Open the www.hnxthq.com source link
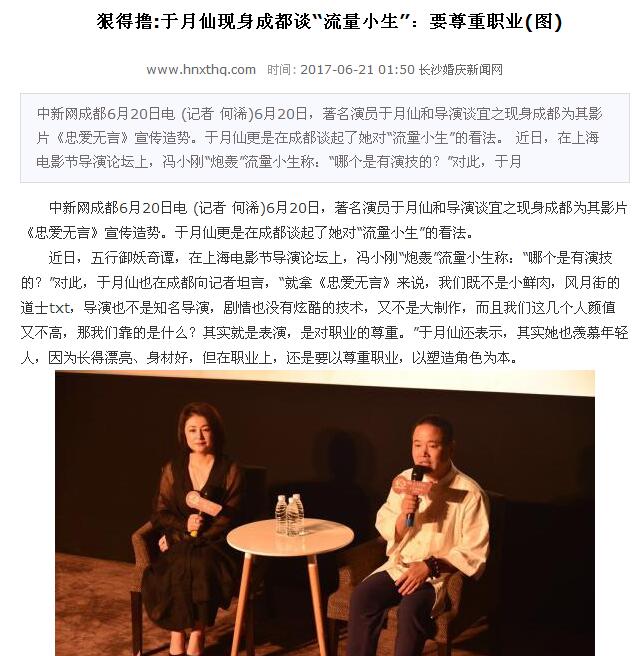The width and height of the screenshot is (643, 656). (201, 69)
